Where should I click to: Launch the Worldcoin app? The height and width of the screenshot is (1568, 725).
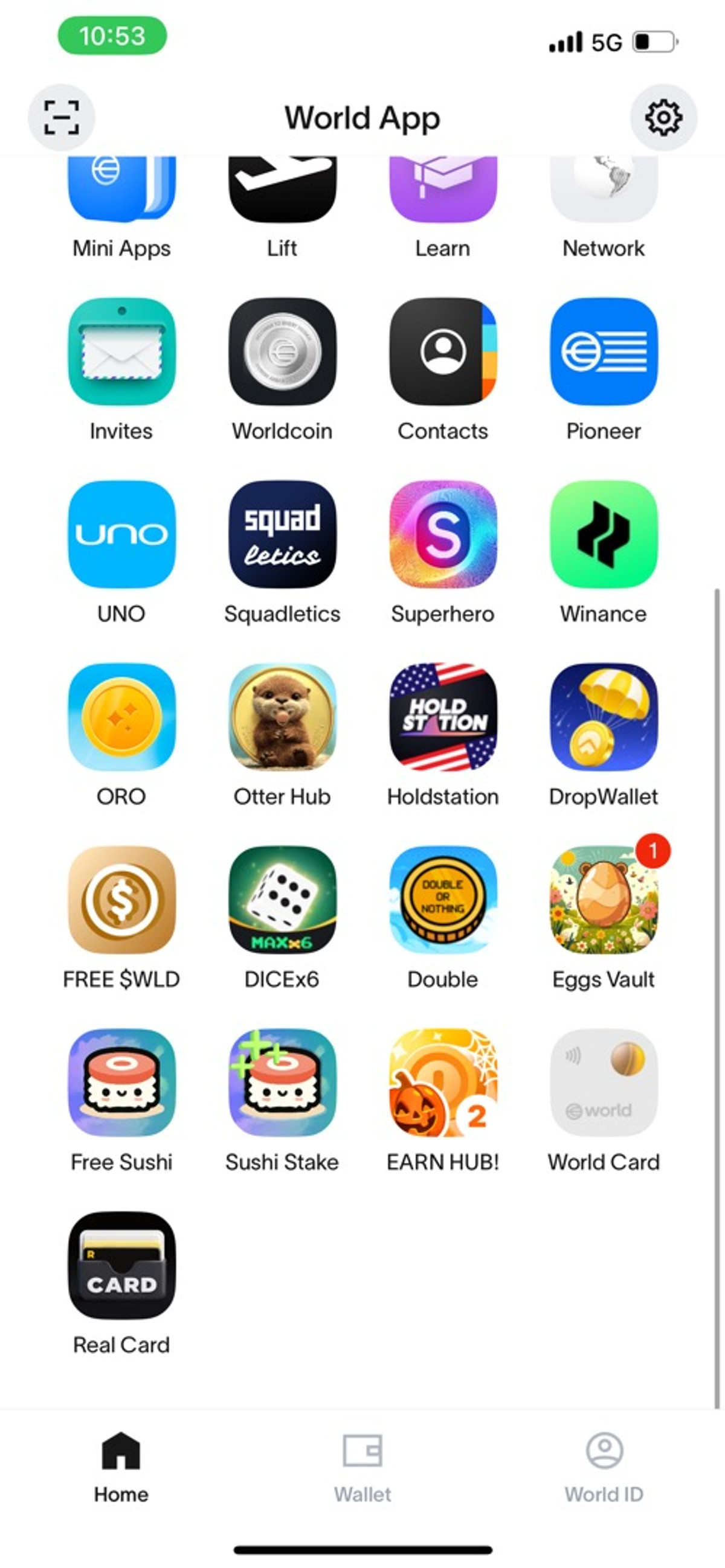[282, 352]
